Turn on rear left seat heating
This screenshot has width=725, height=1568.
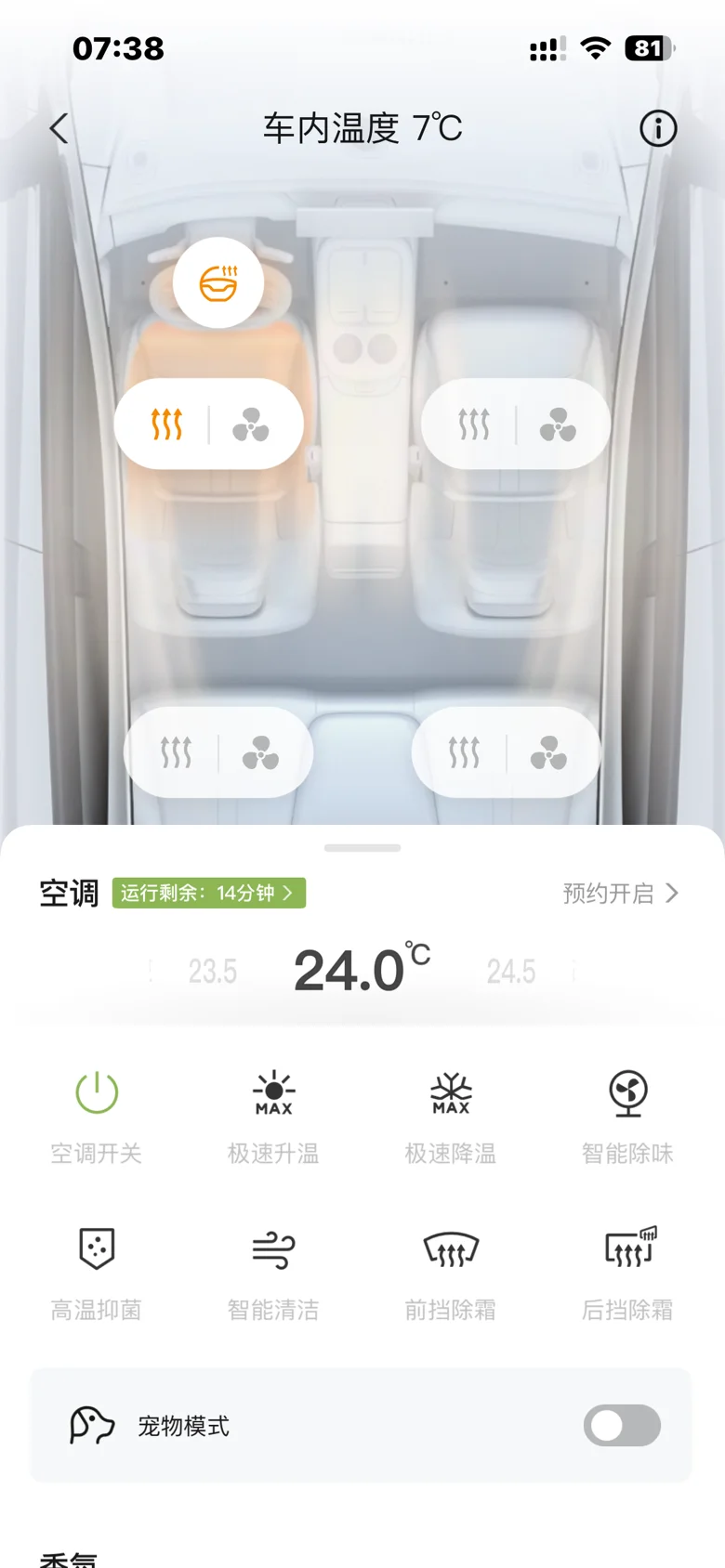click(x=177, y=752)
